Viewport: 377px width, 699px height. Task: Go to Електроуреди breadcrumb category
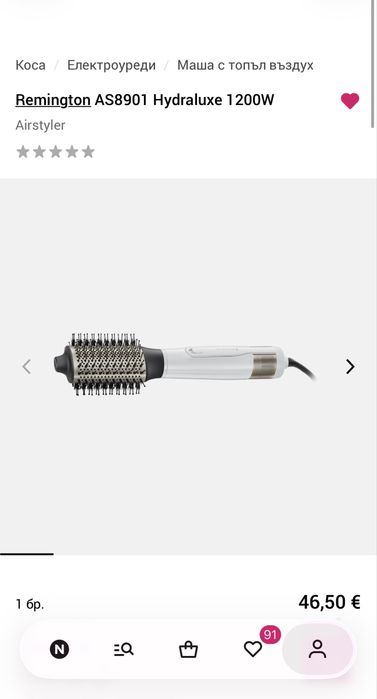(111, 65)
